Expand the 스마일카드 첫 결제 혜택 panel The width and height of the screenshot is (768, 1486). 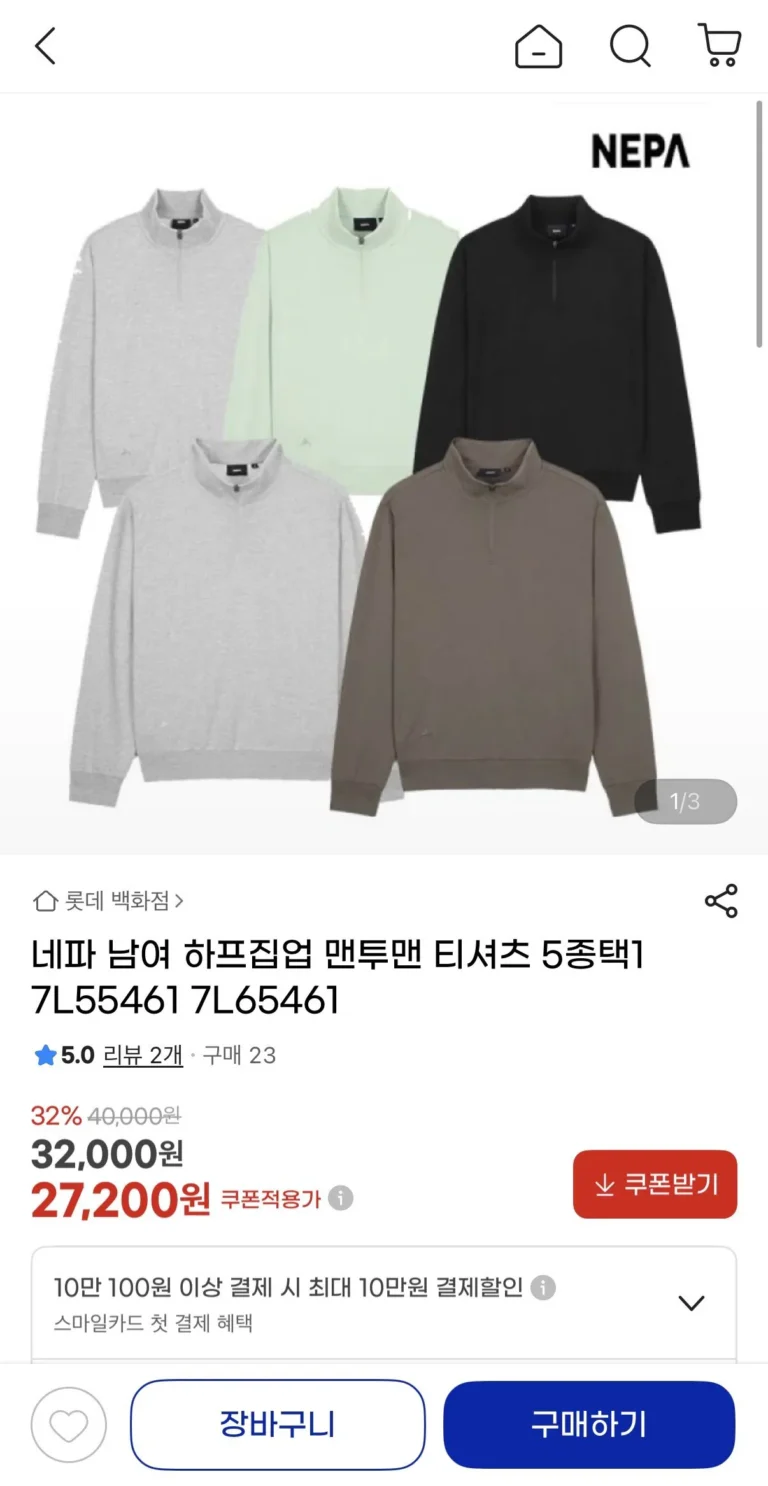691,1303
